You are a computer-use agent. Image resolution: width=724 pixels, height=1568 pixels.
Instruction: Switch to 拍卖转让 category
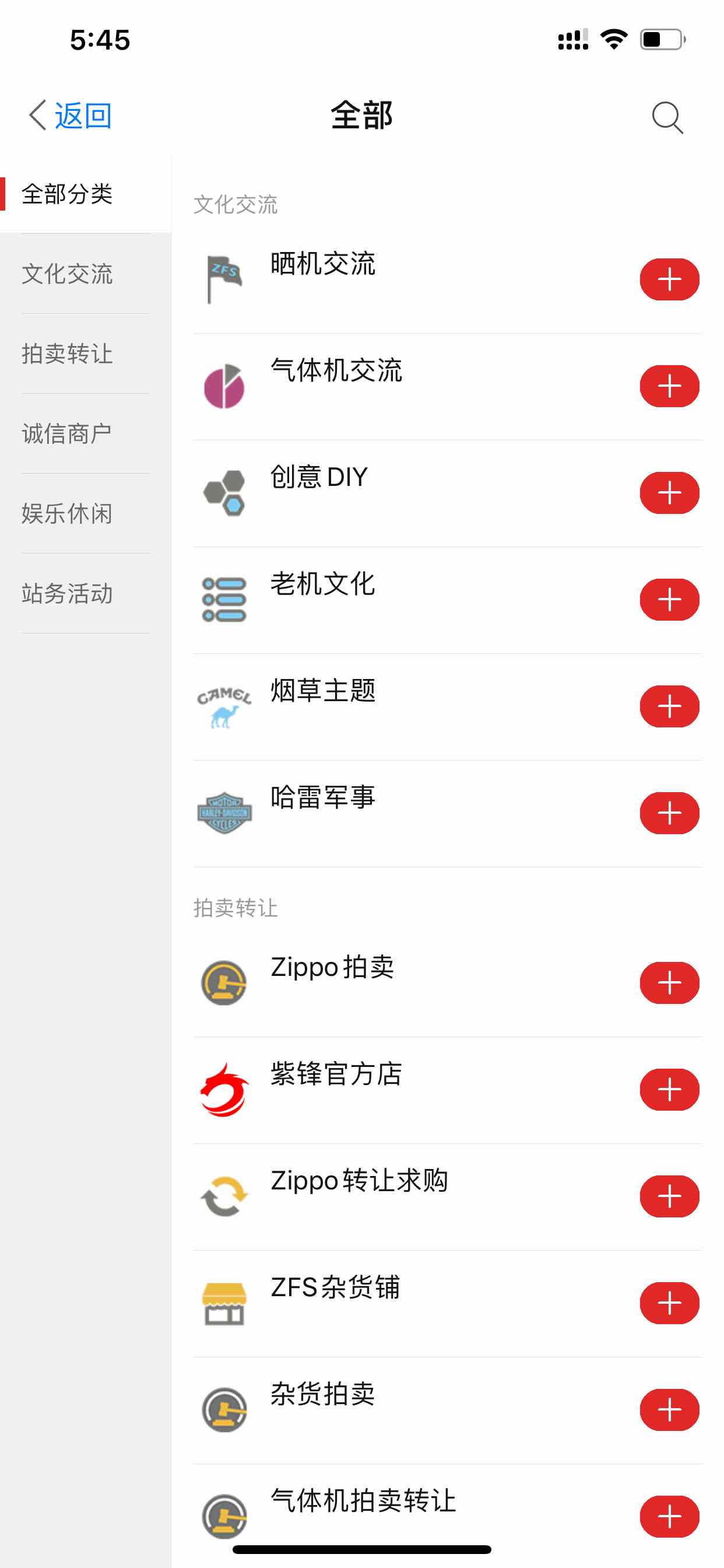(x=67, y=353)
